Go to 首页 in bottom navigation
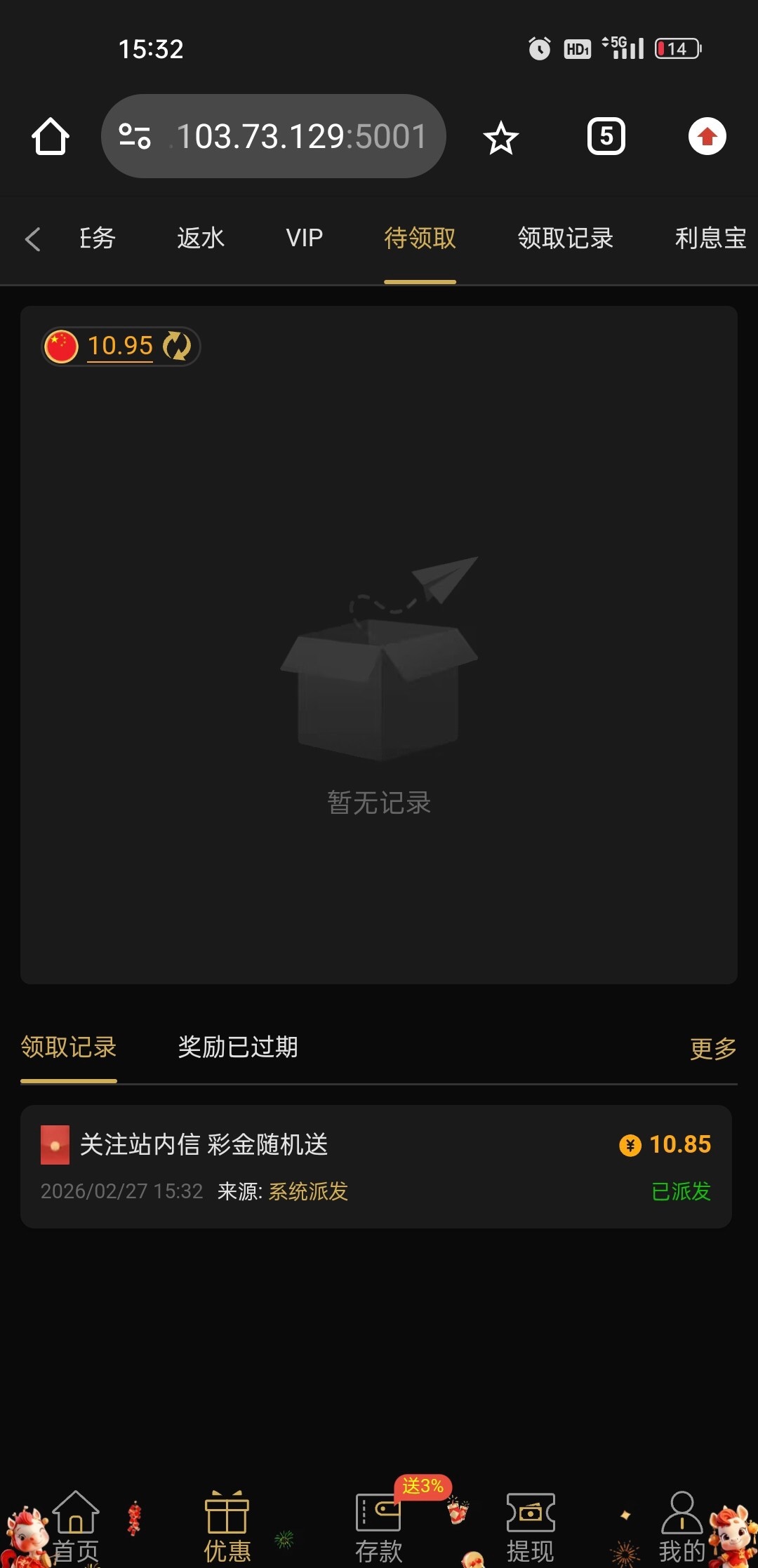The width and height of the screenshot is (758, 1568). click(76, 1527)
